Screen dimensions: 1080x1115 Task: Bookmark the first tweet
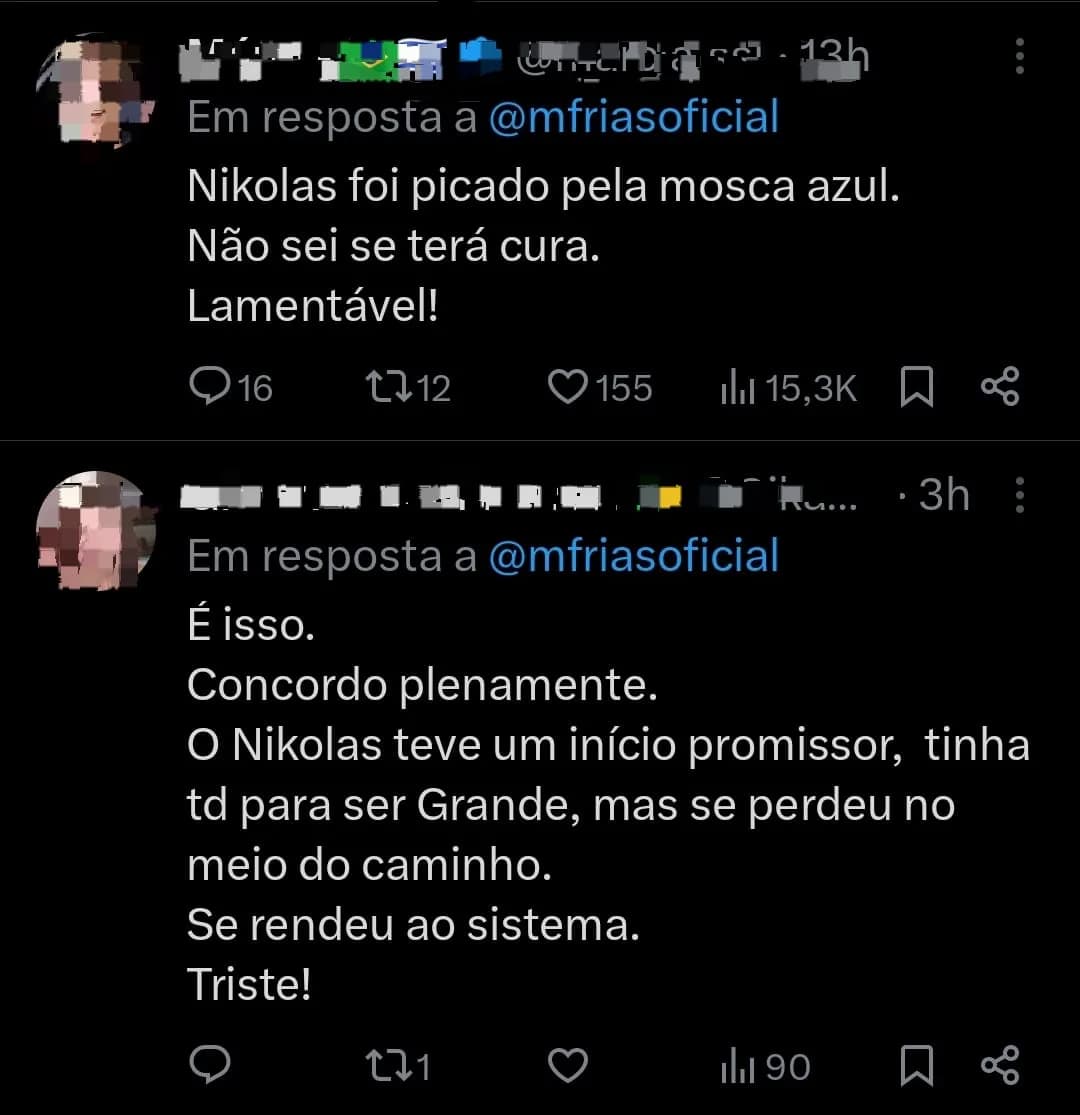point(916,388)
